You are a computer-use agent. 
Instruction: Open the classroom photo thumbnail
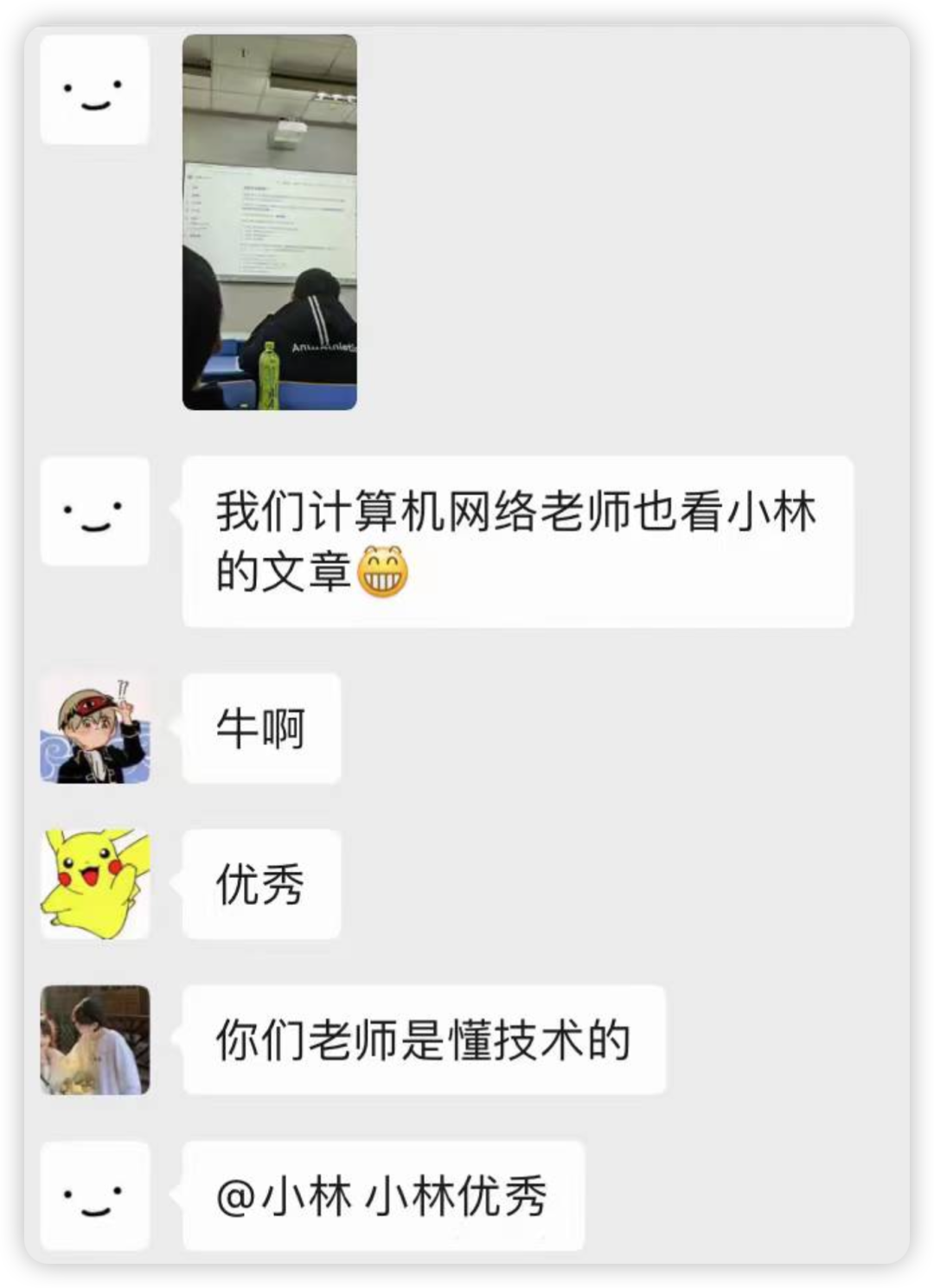(270, 221)
